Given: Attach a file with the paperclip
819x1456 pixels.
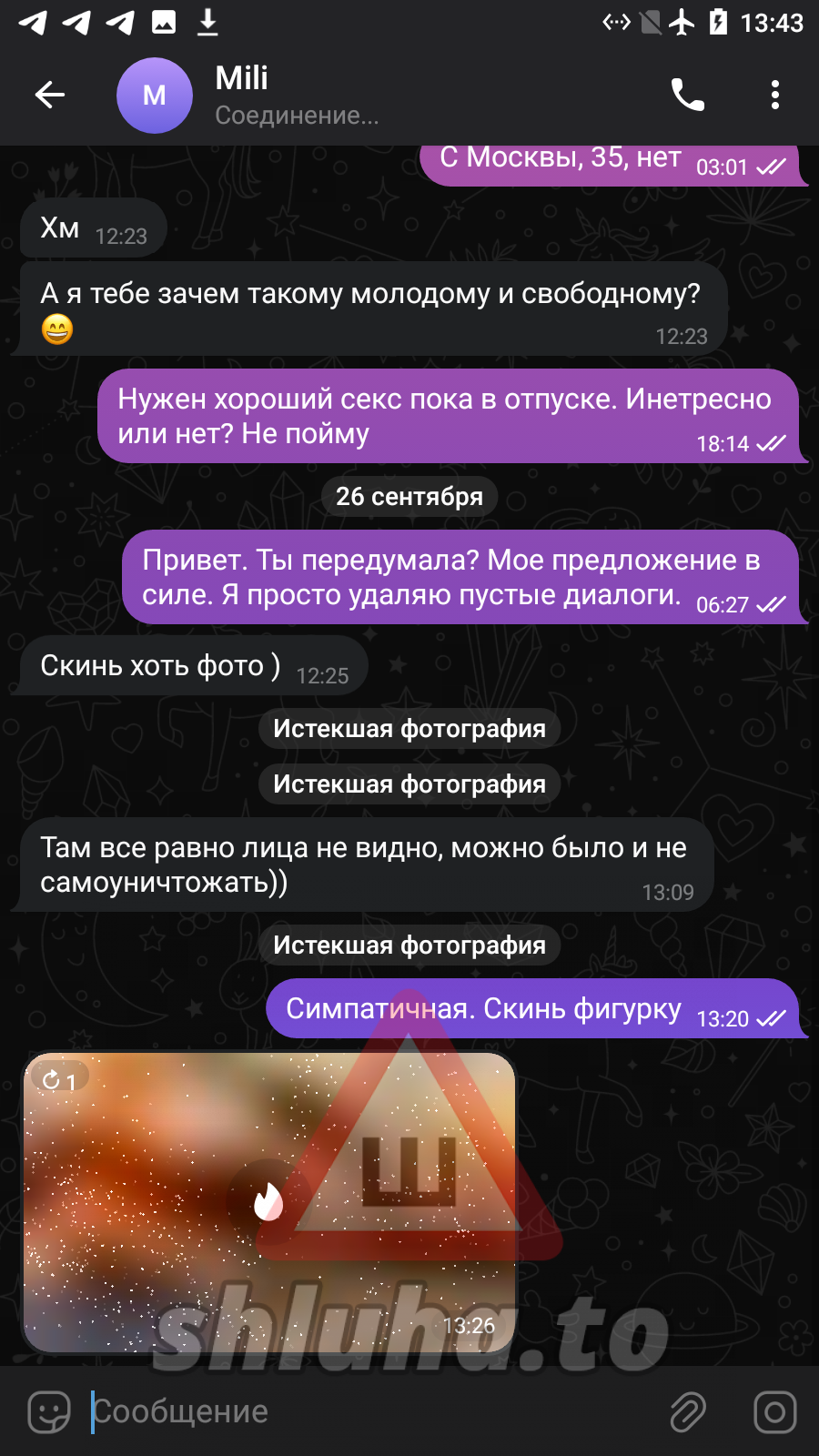Looking at the screenshot, I should point(688,1412).
